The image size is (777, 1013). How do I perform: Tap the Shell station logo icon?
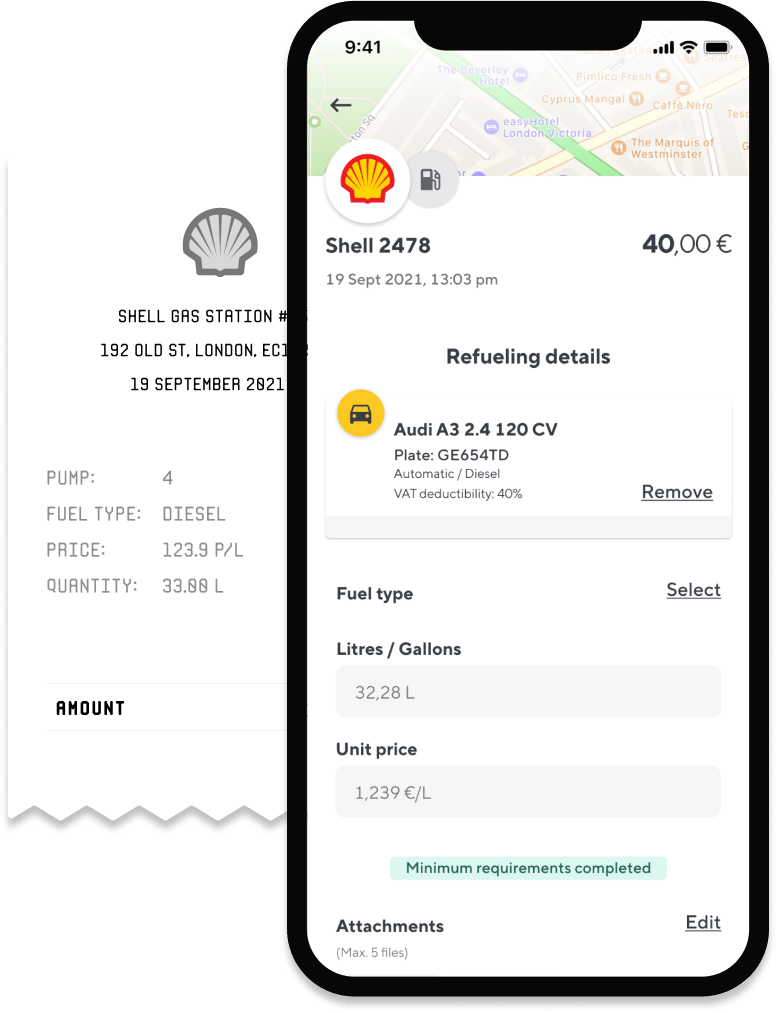(366, 181)
